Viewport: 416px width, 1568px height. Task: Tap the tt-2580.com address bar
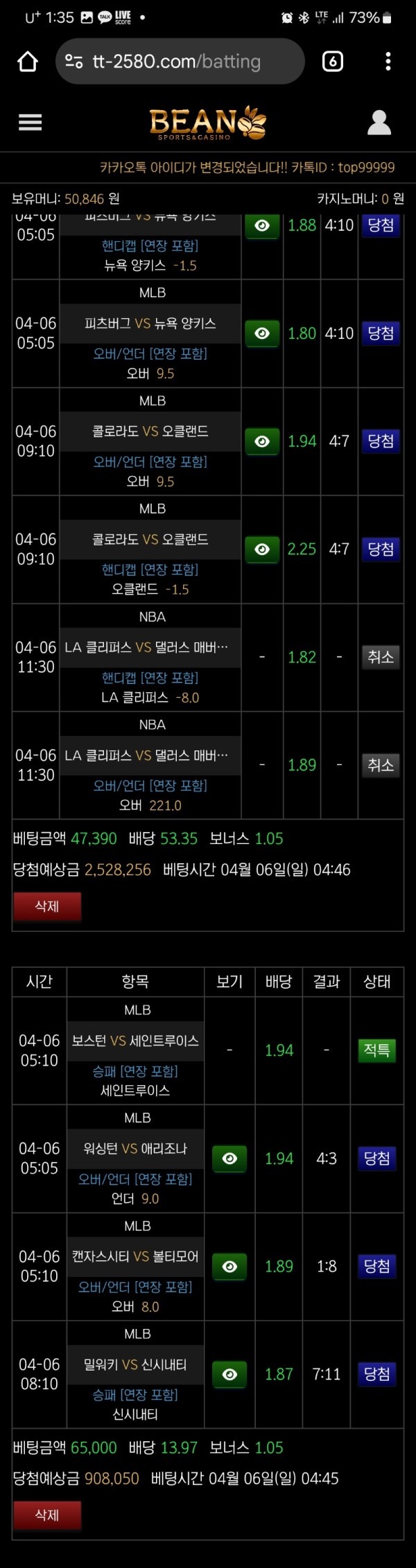tap(180, 62)
